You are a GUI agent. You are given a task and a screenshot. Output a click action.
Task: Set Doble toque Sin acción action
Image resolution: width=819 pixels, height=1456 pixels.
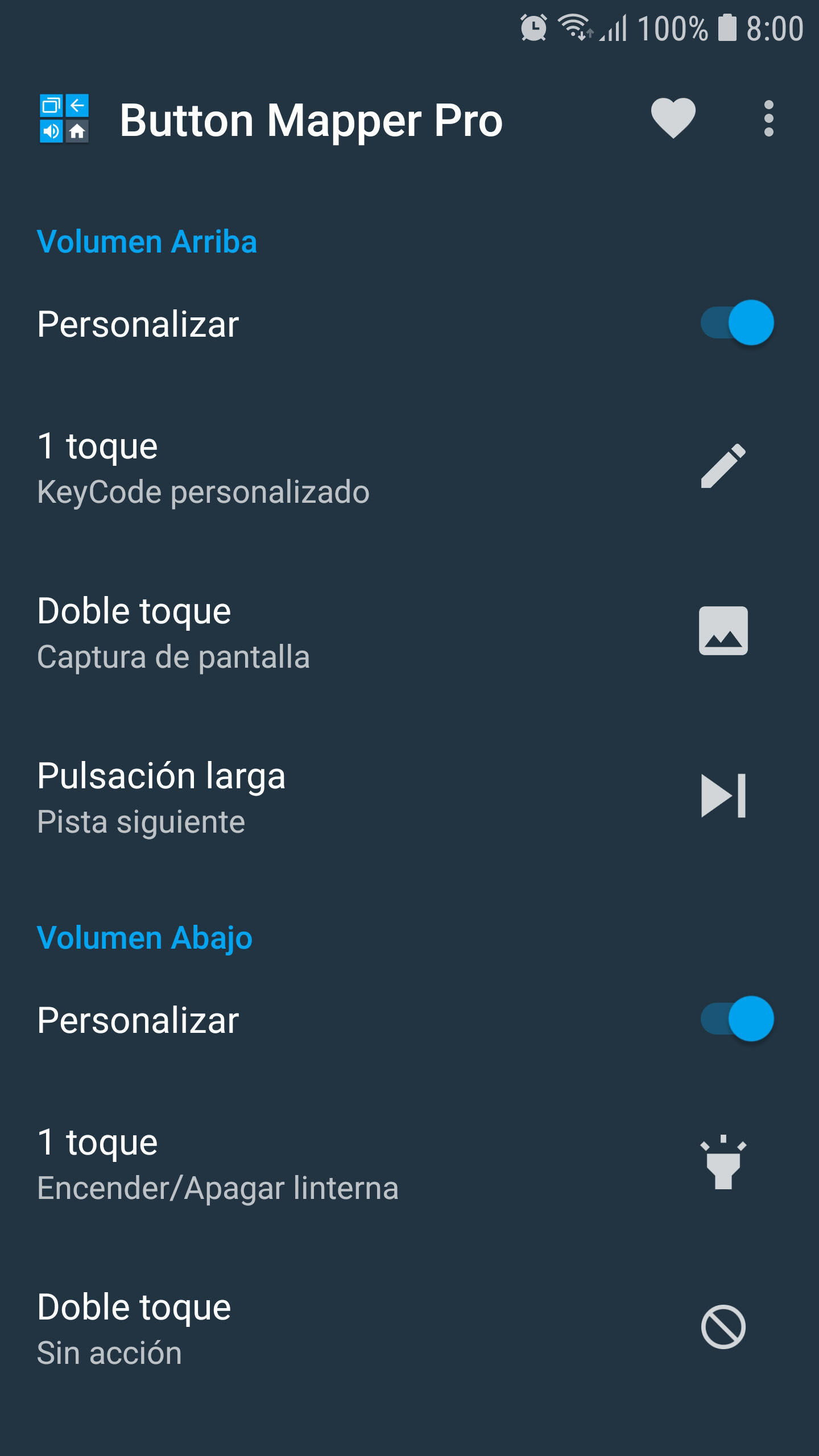click(x=409, y=1329)
